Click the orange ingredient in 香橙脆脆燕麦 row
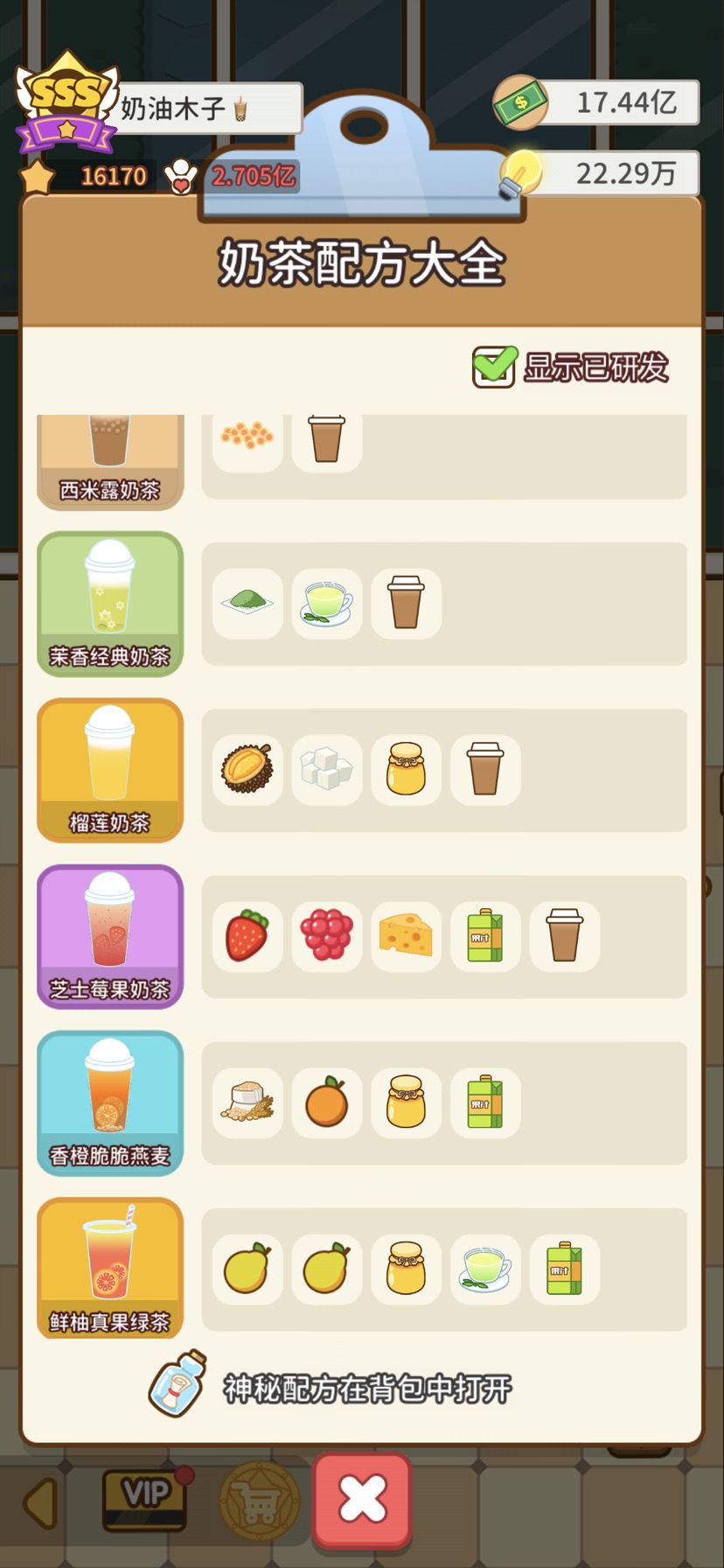The width and height of the screenshot is (724, 1568). pyautogui.click(x=326, y=1102)
